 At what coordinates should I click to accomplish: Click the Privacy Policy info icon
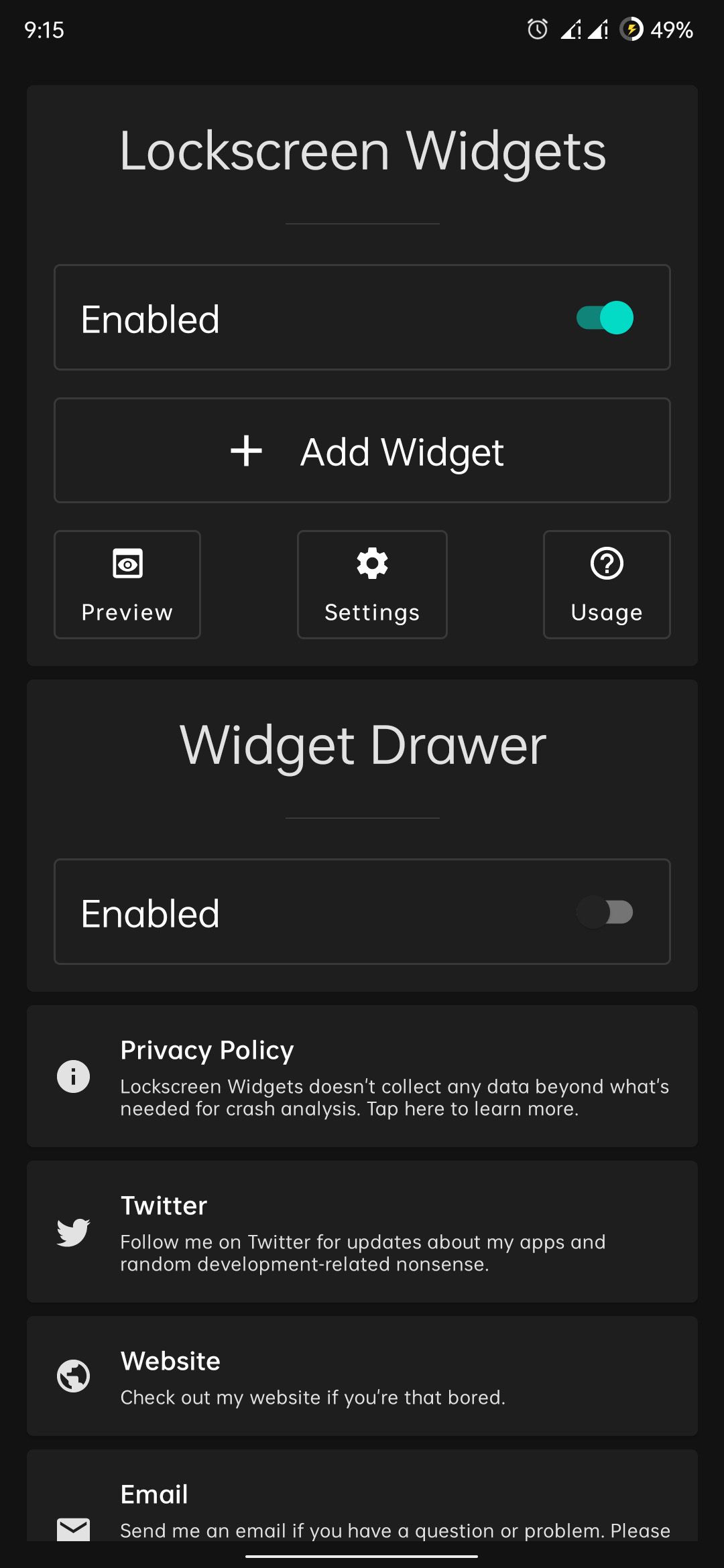74,1077
